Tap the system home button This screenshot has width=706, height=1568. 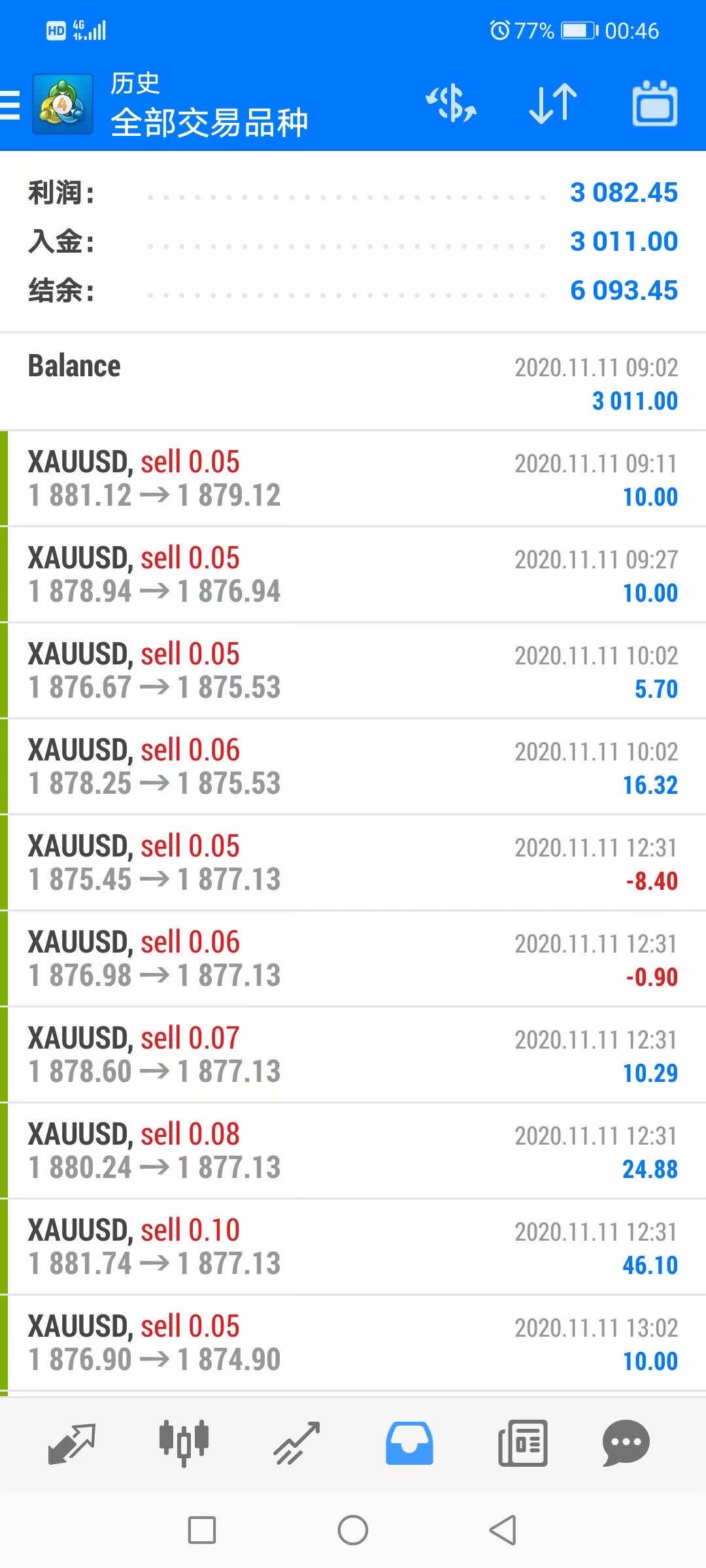click(x=353, y=1530)
